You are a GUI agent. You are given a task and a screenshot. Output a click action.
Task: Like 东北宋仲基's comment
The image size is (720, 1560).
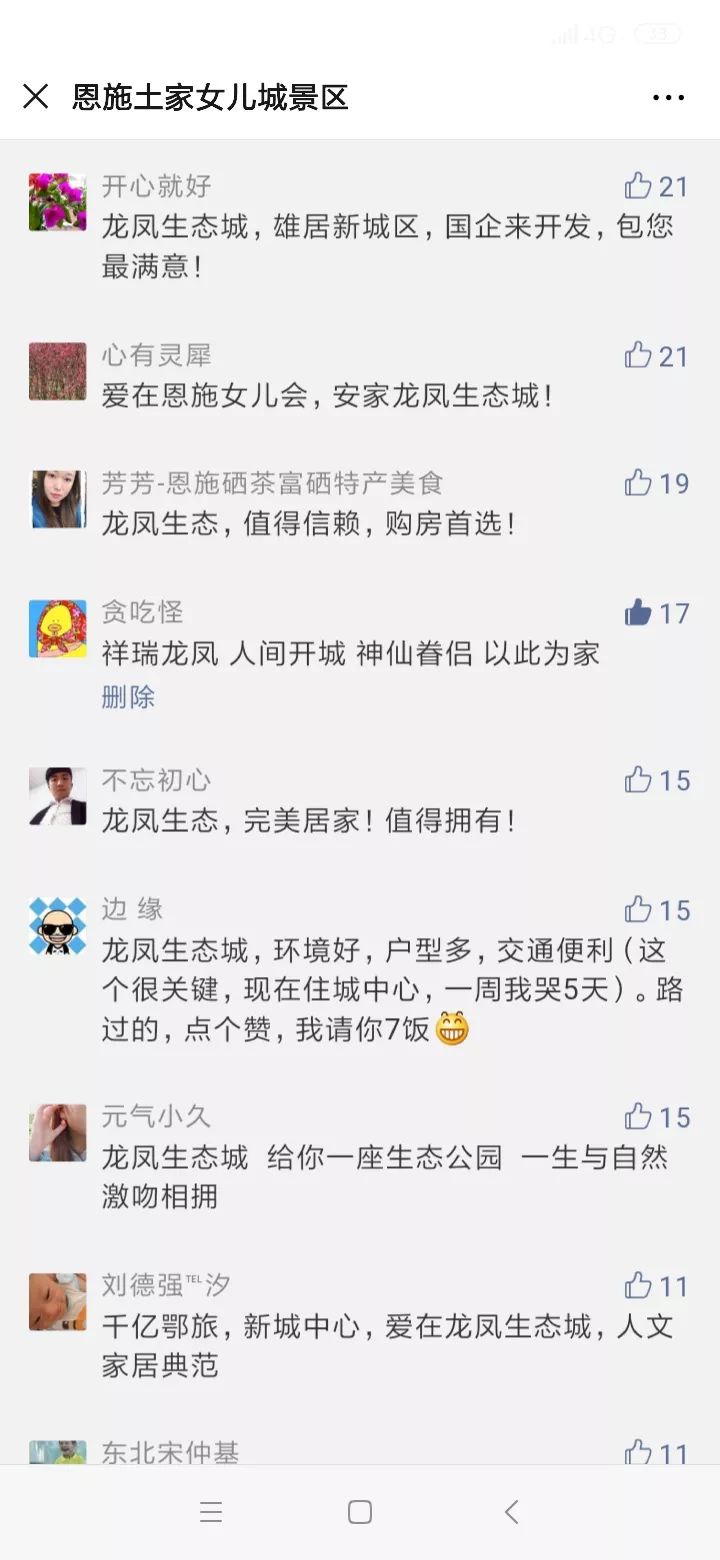click(x=638, y=1451)
